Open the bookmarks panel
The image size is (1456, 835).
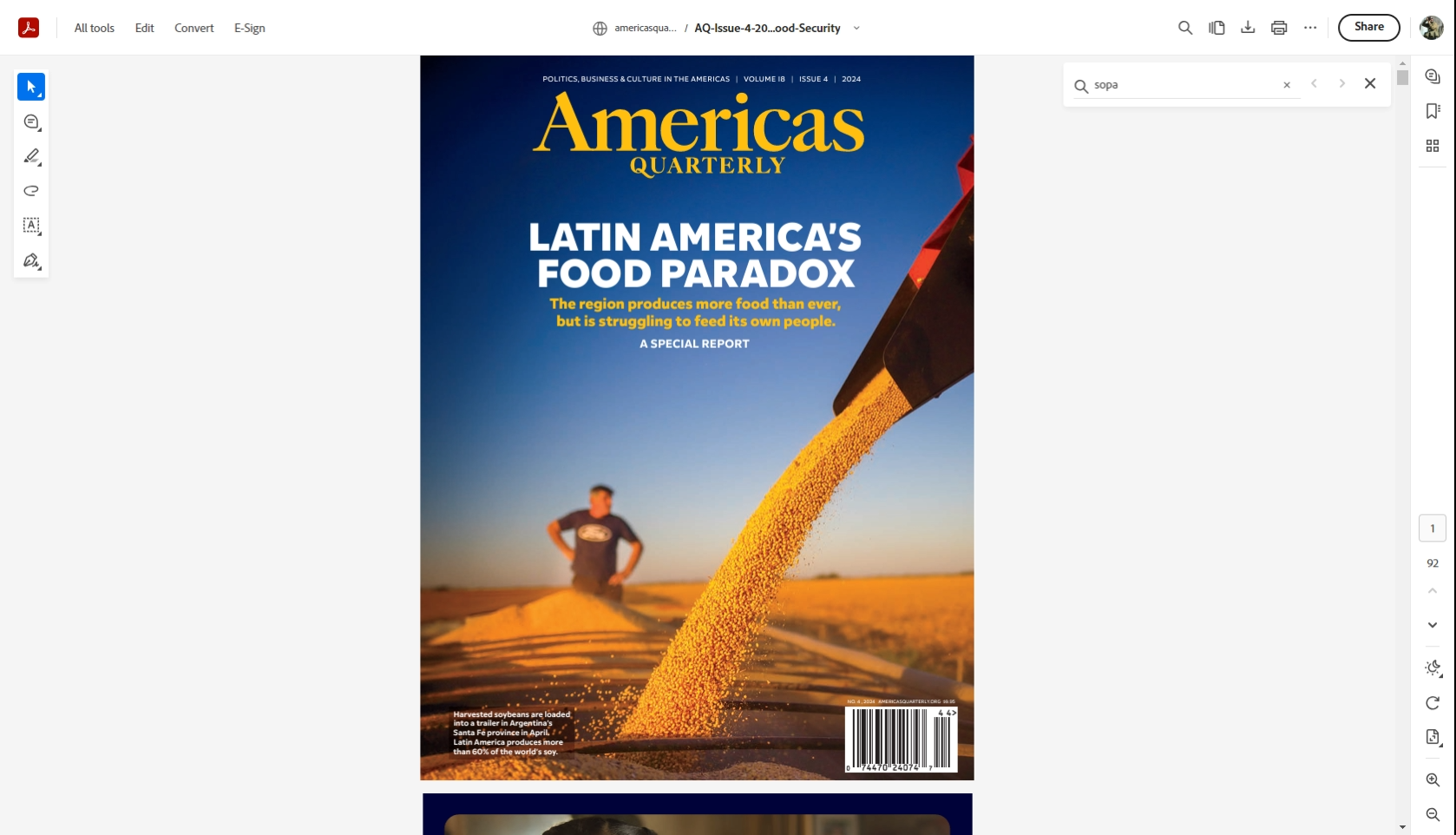1433,111
